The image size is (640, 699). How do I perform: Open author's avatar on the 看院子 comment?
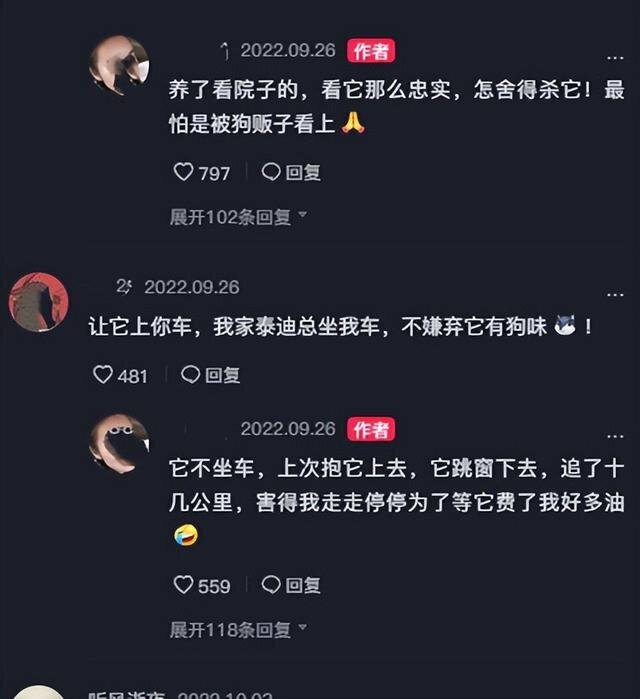(119, 65)
